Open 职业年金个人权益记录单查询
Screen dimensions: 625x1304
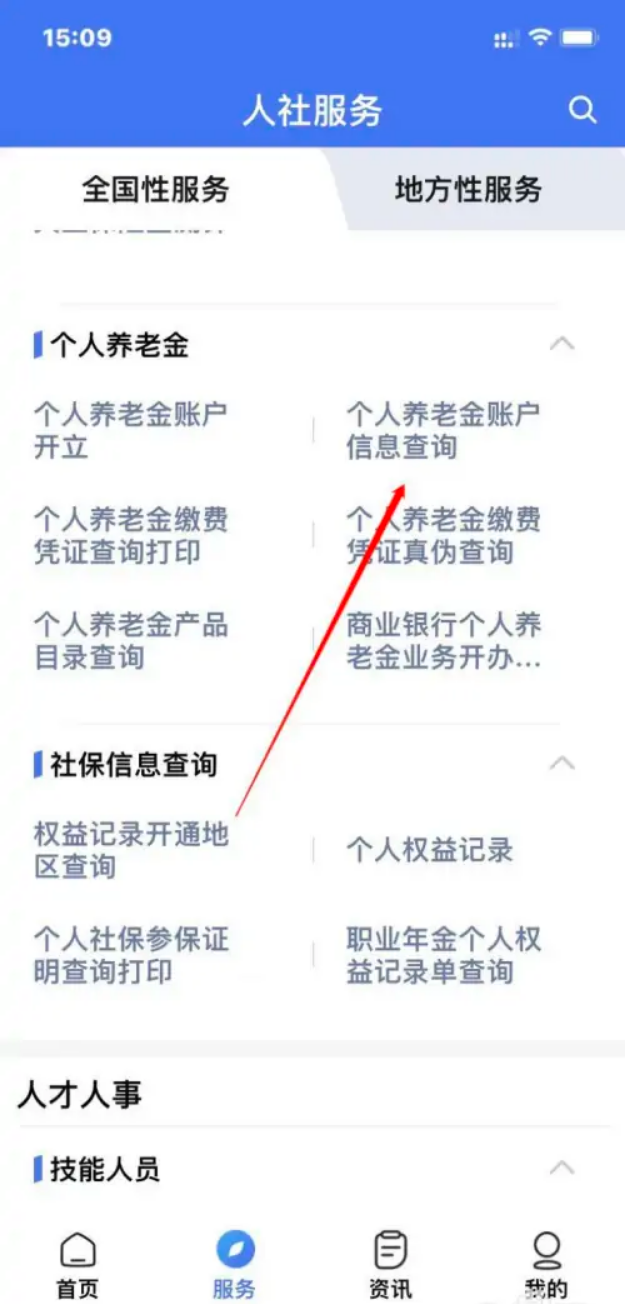443,955
